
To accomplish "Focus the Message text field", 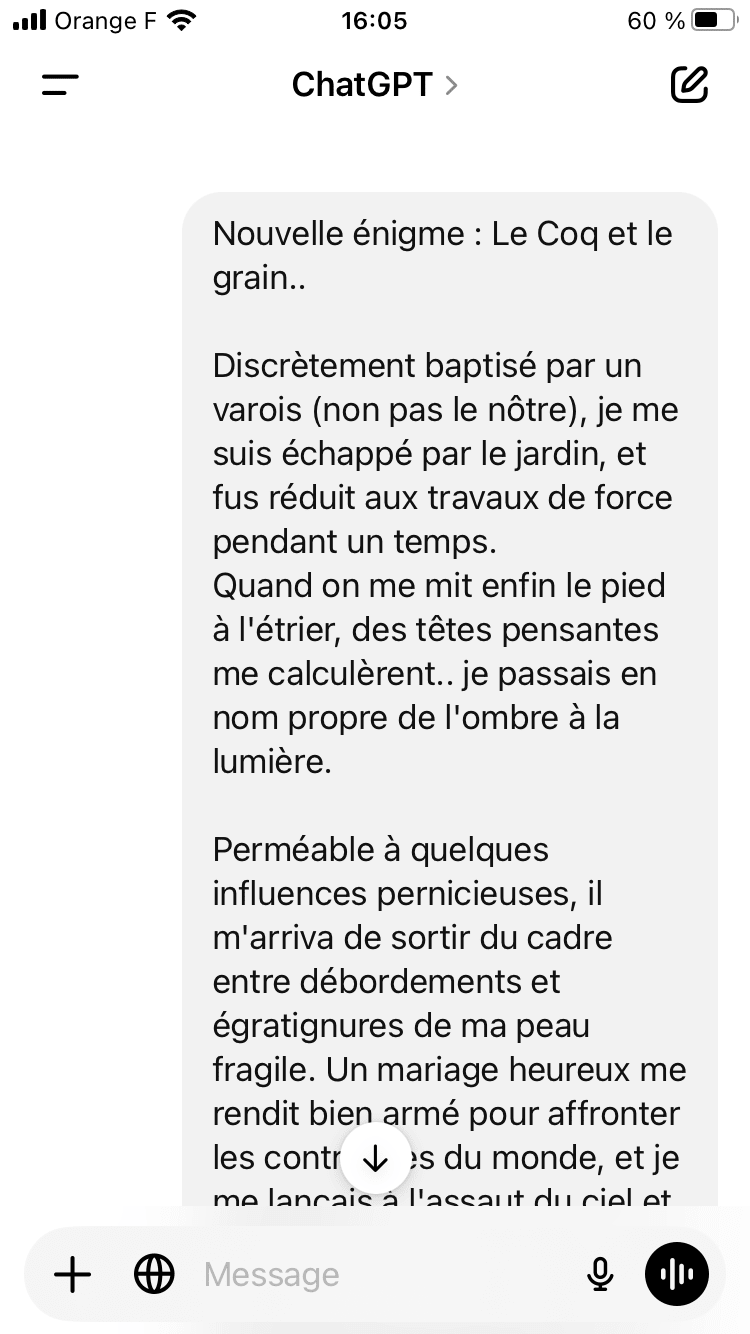I will pyautogui.click(x=380, y=1274).
